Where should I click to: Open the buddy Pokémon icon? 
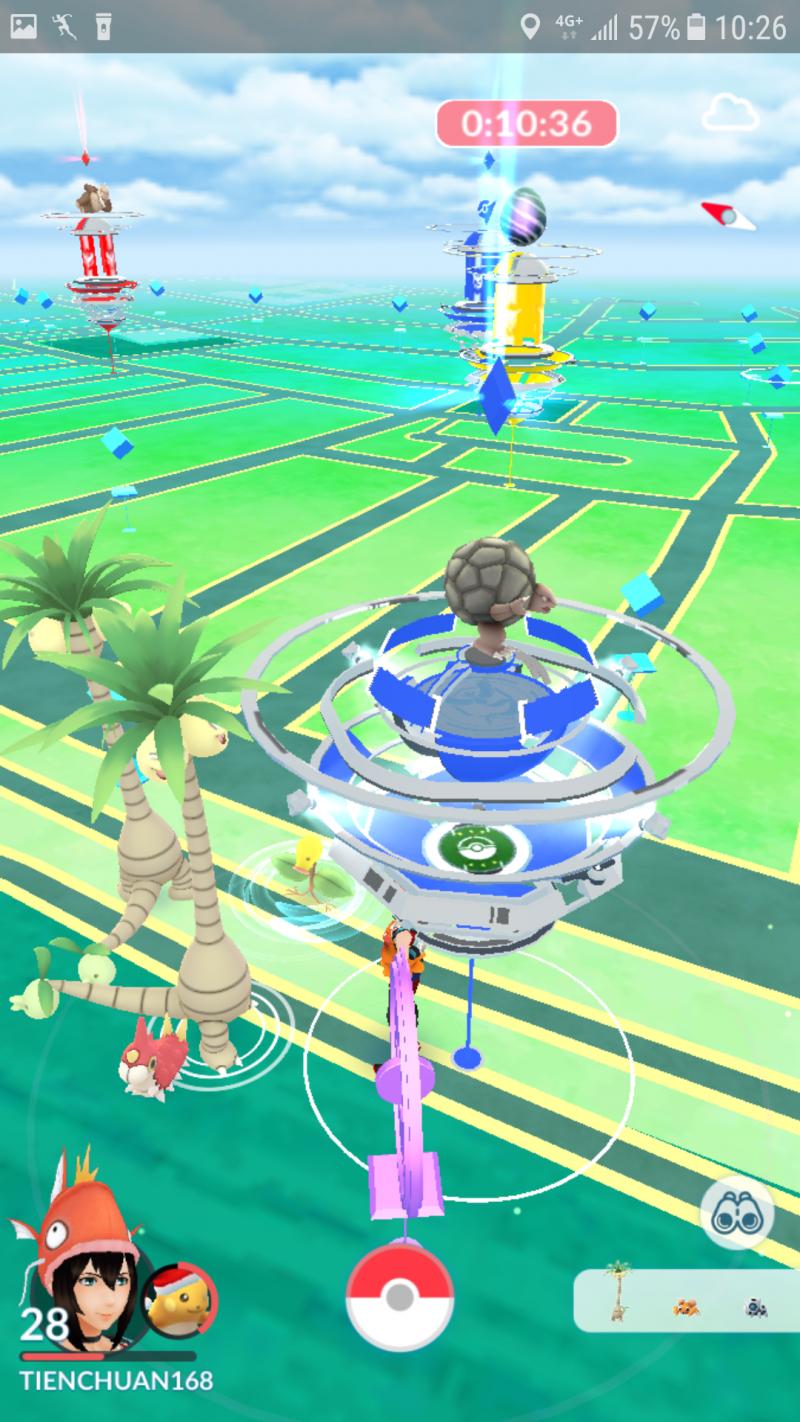tap(179, 1298)
